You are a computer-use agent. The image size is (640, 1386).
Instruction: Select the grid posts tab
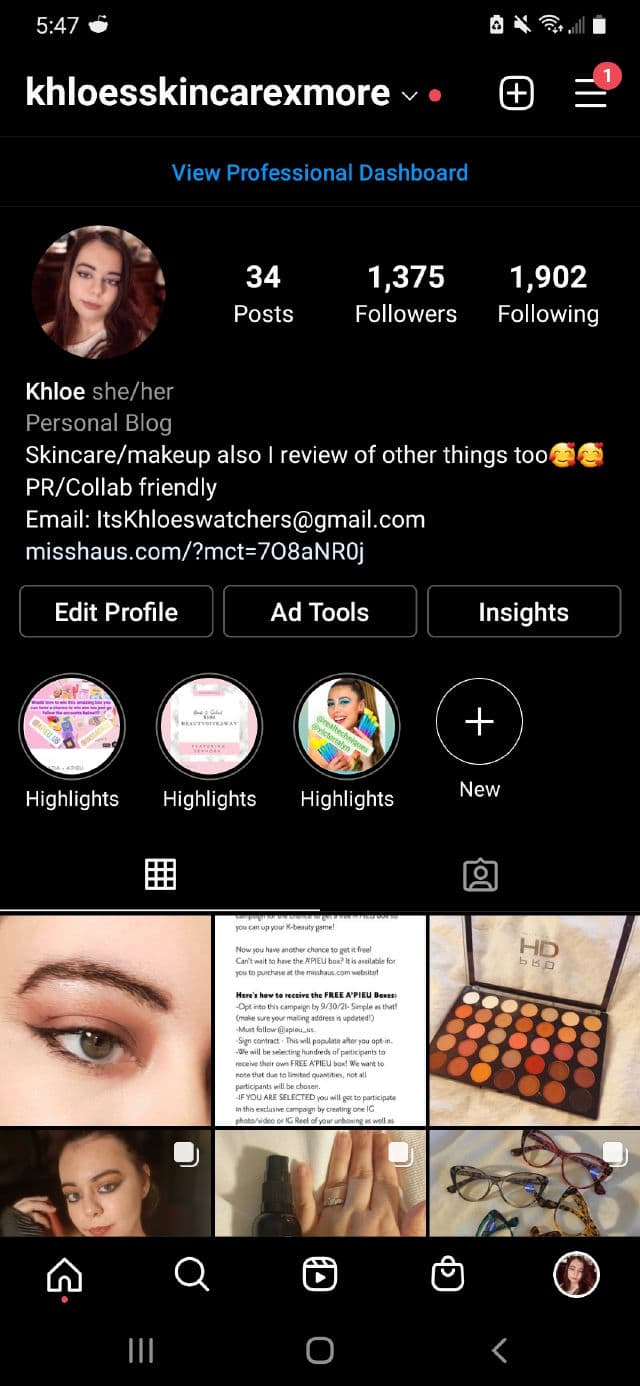160,874
